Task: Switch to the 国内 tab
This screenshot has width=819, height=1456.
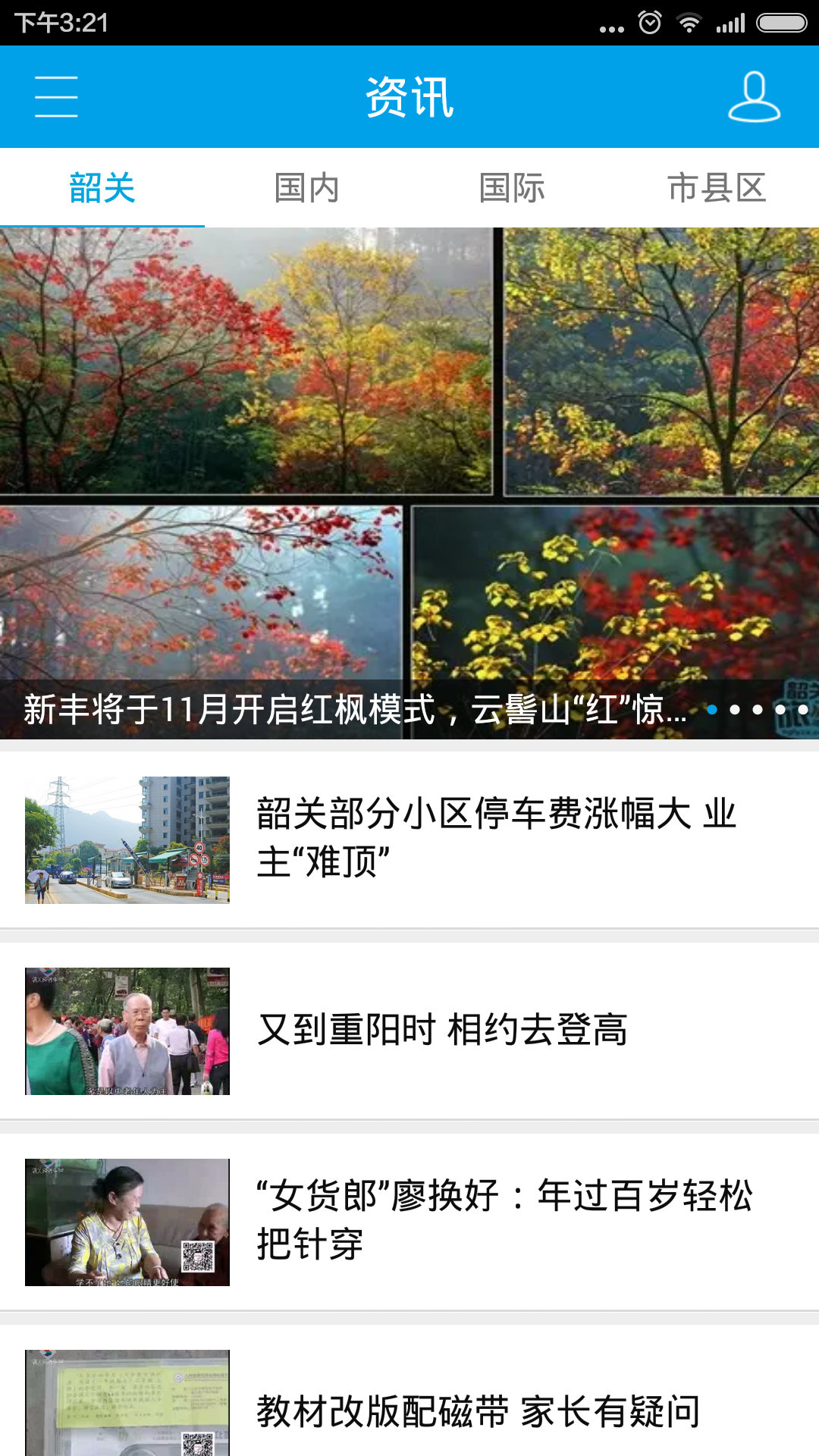Action: click(307, 188)
